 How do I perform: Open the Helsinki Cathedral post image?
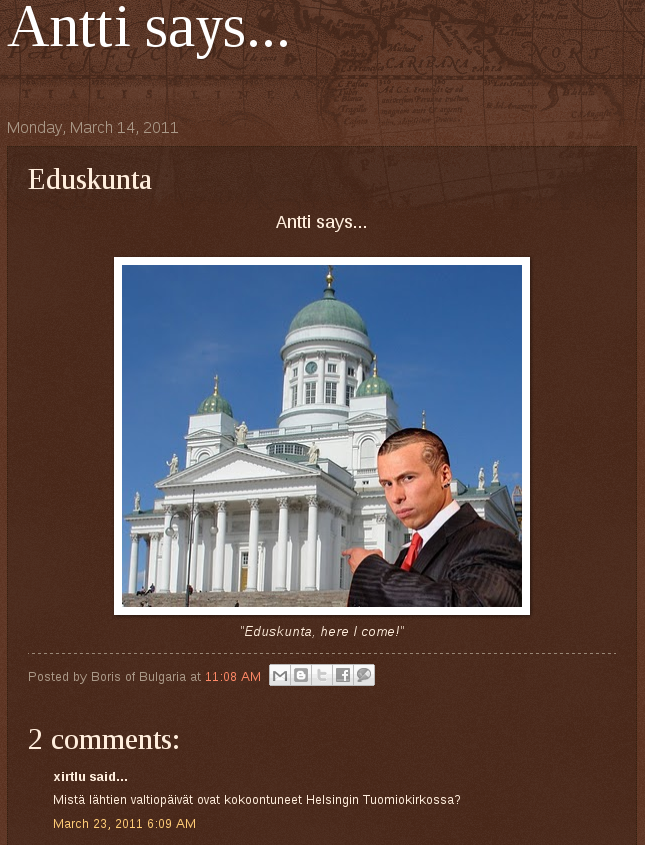321,436
